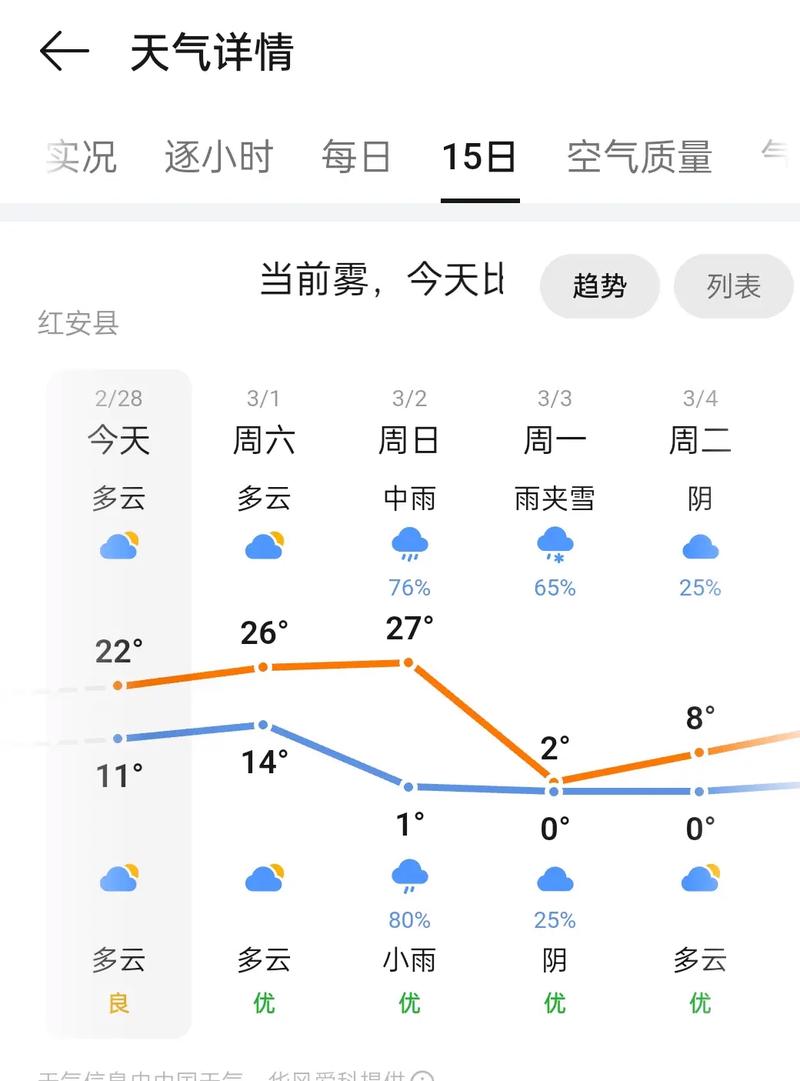Tap the night cloudy icon below today's 11°
The width and height of the screenshot is (800, 1081).
[117, 878]
